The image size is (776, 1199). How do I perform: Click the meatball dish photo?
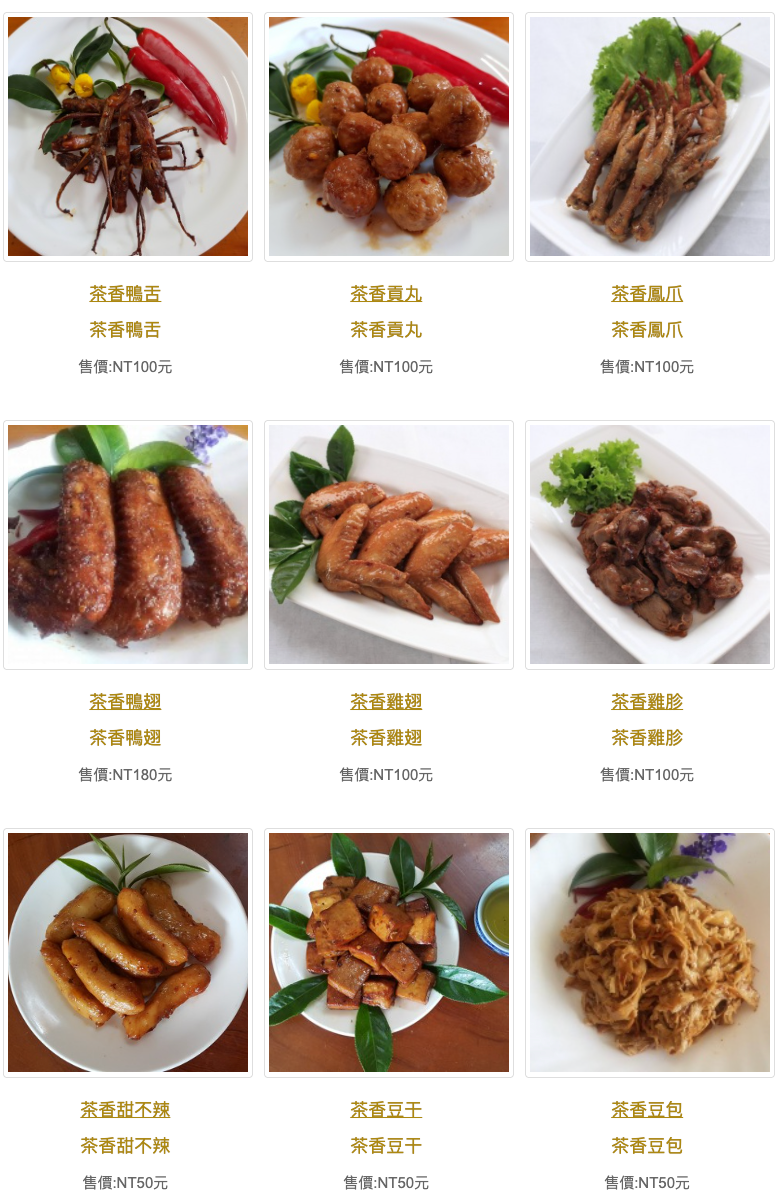pos(388,136)
